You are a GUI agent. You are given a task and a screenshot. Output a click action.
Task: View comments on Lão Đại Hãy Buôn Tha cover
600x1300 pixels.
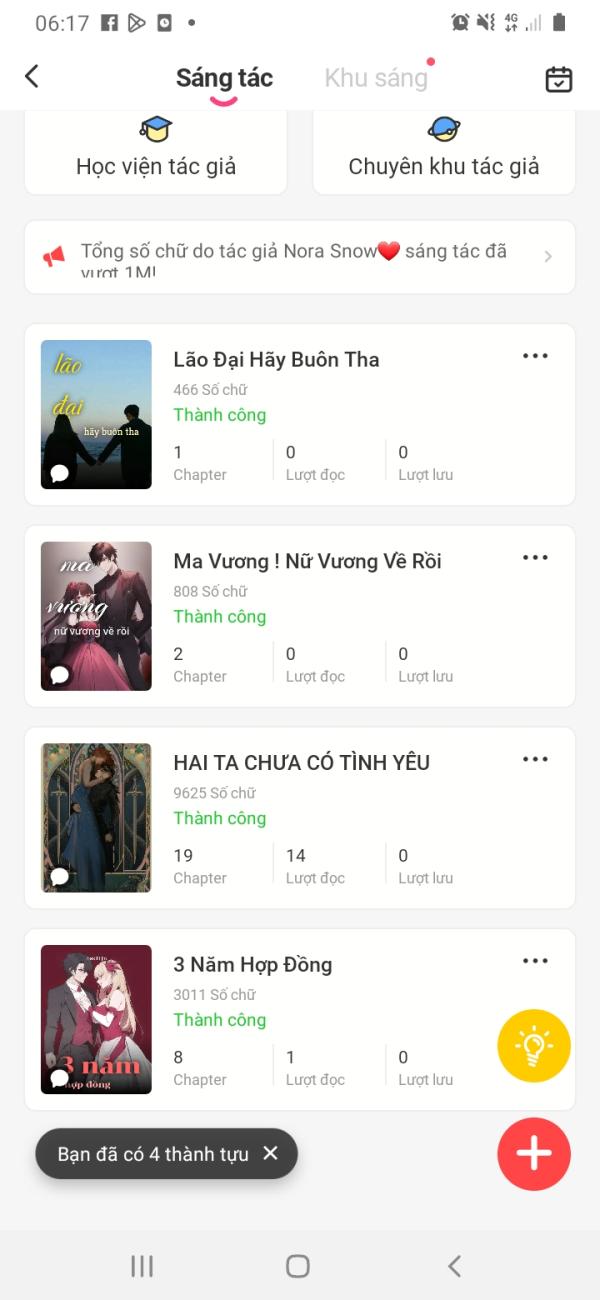pyautogui.click(x=60, y=473)
